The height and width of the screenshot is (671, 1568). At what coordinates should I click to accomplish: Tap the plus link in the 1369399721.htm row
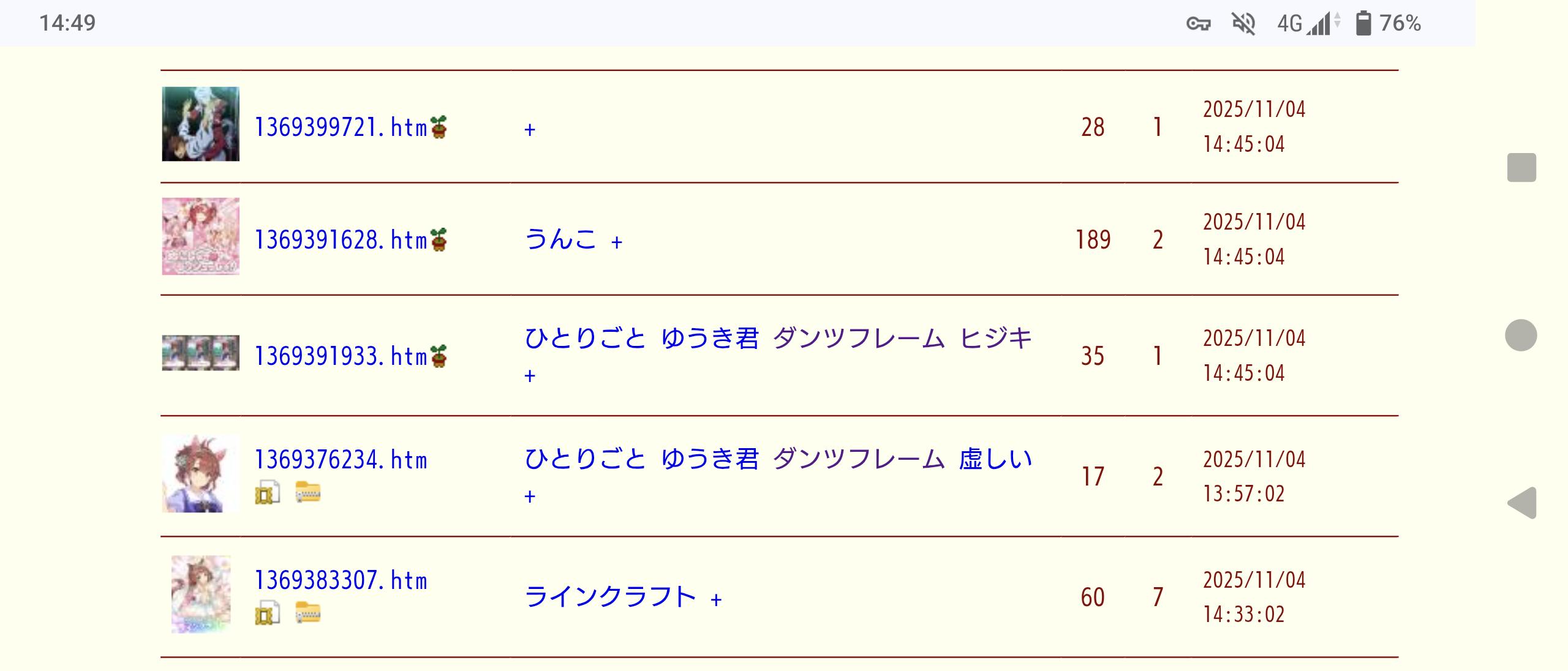530,130
